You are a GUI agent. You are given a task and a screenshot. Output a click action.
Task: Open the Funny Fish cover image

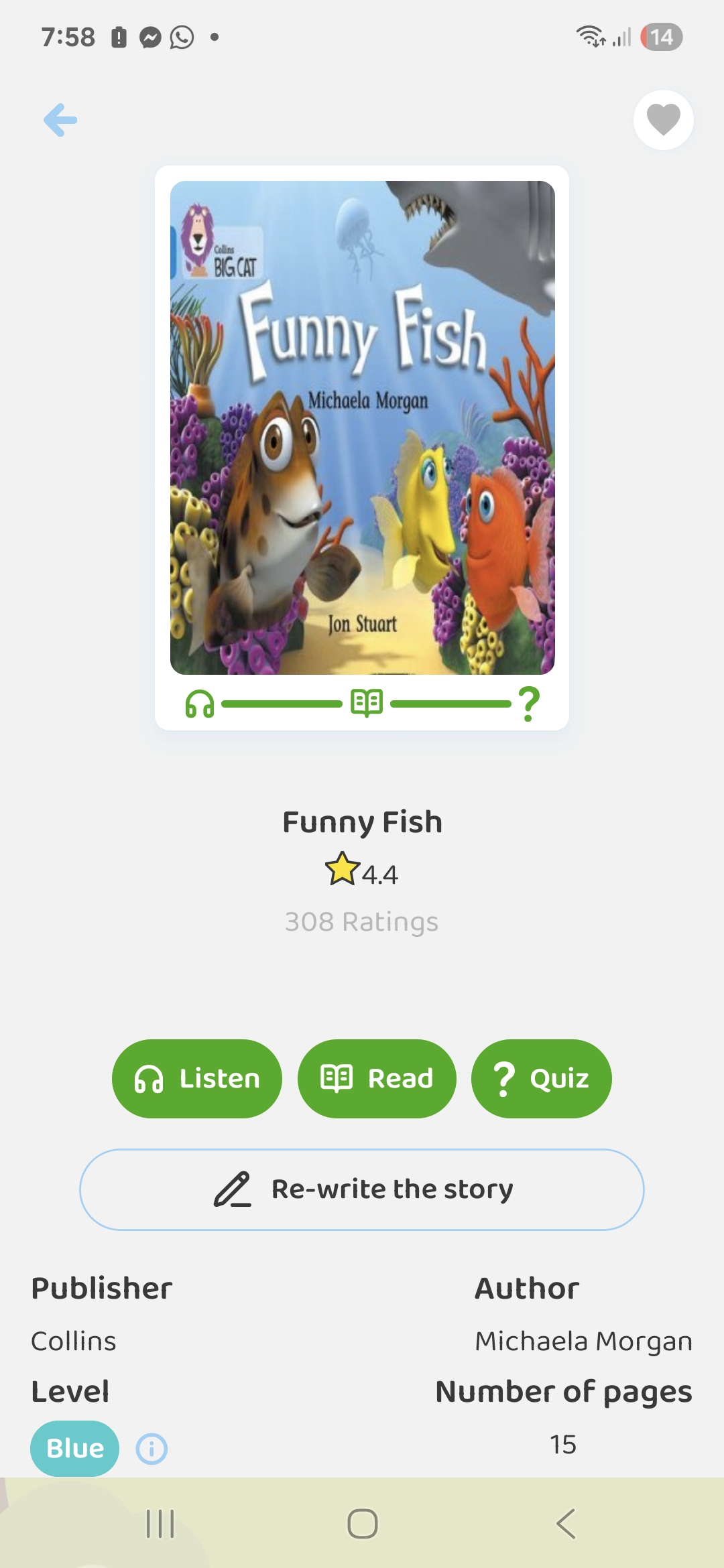pyautogui.click(x=362, y=428)
